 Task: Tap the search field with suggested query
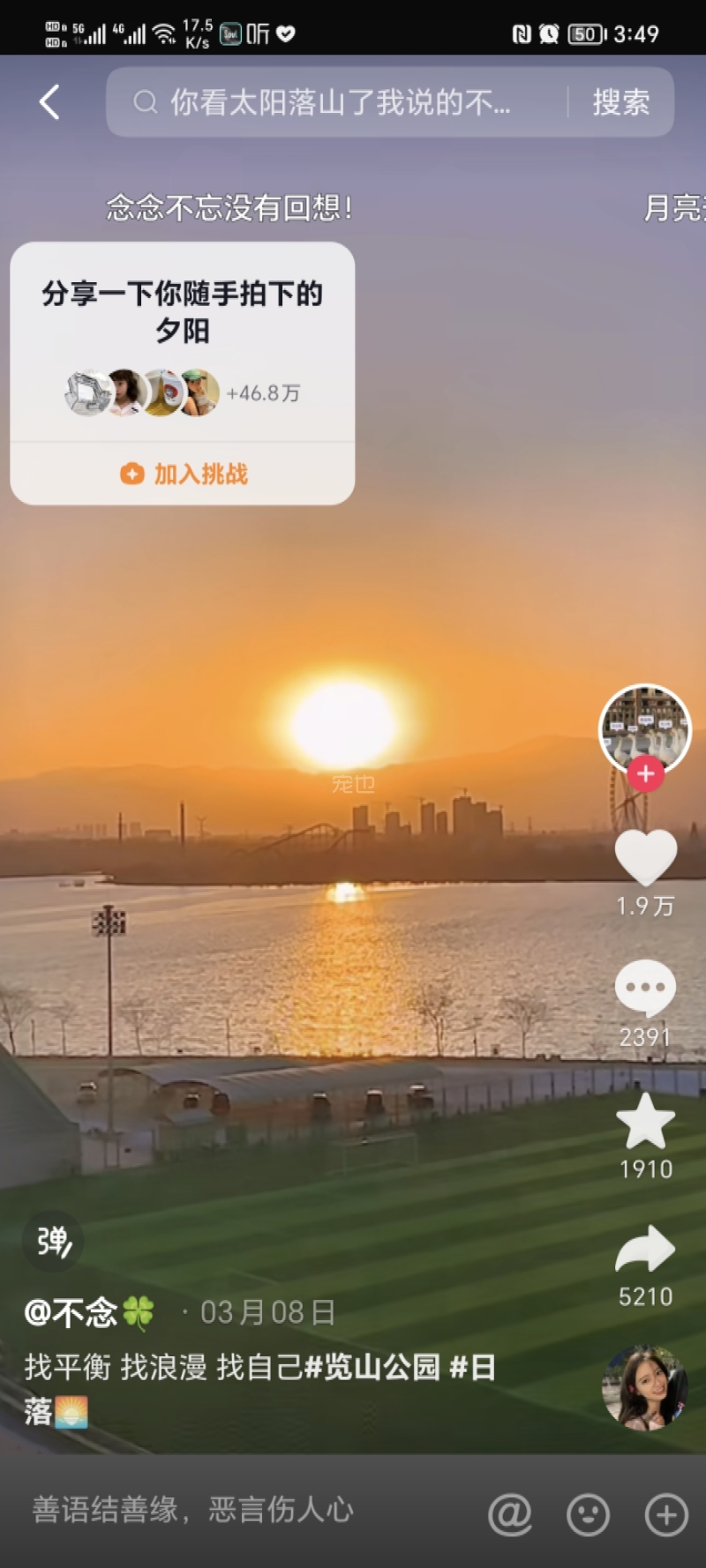click(x=340, y=103)
